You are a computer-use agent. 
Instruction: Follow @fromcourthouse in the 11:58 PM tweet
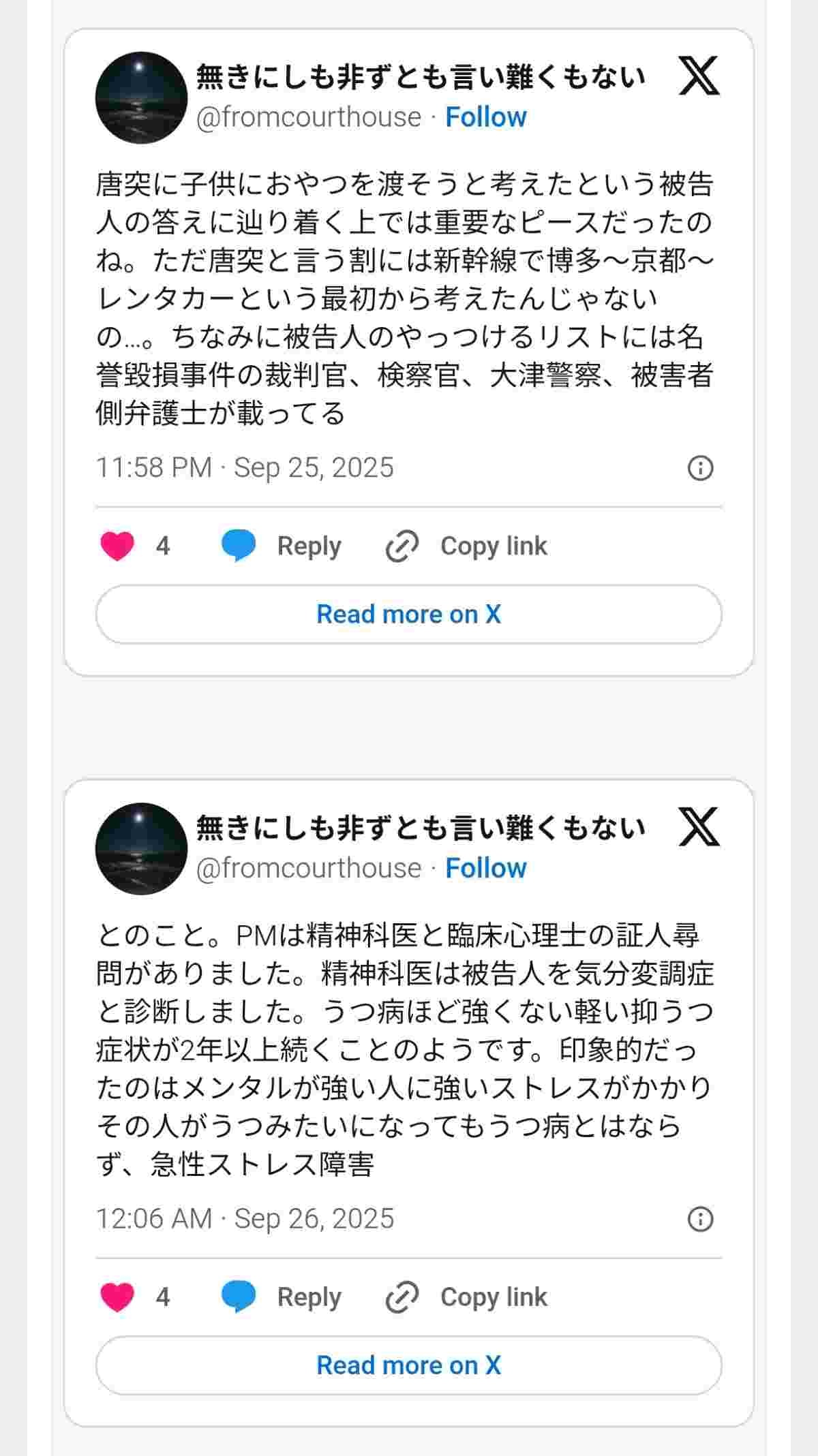(x=485, y=117)
